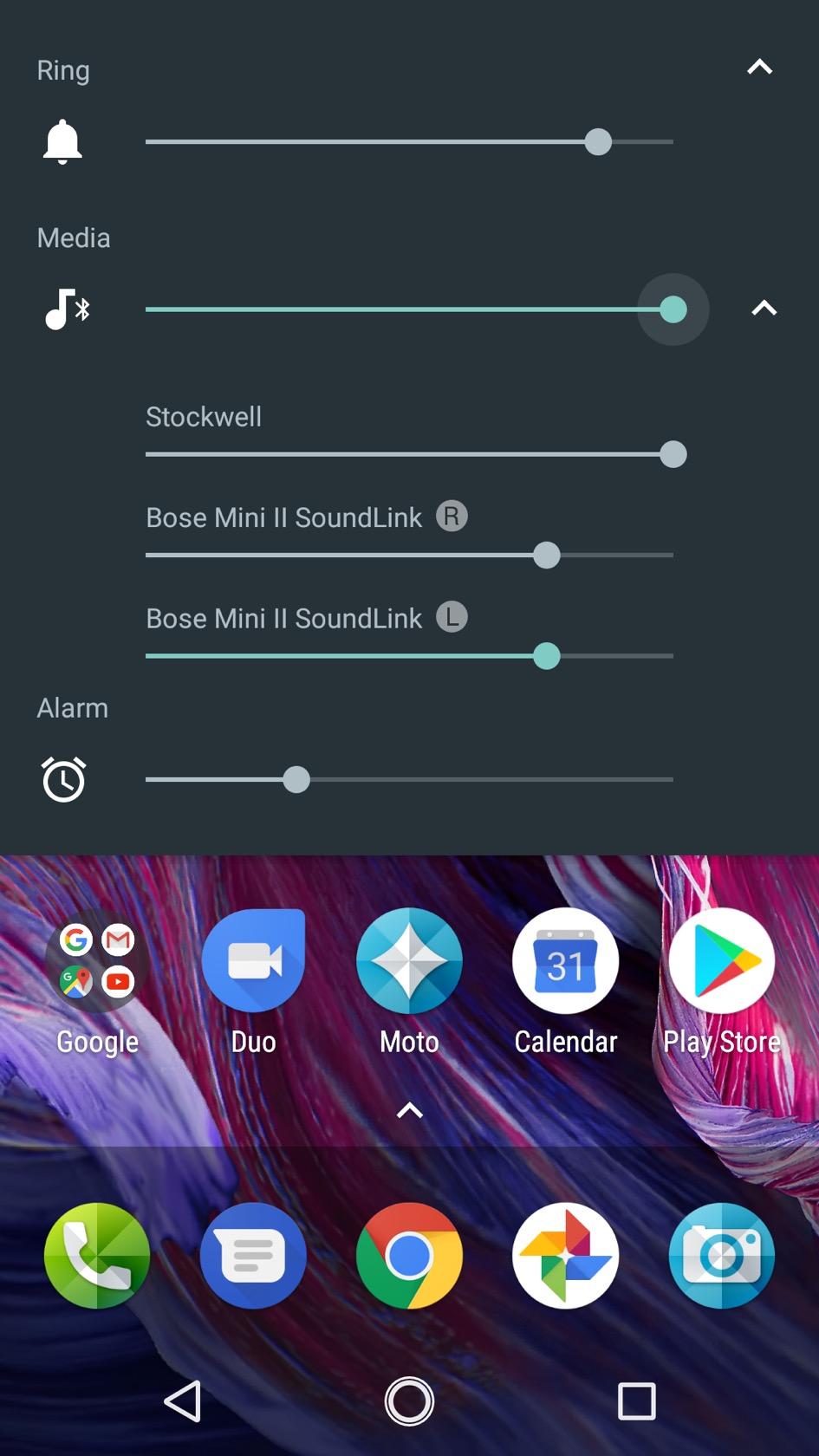Mute media via music note icon

coord(67,309)
